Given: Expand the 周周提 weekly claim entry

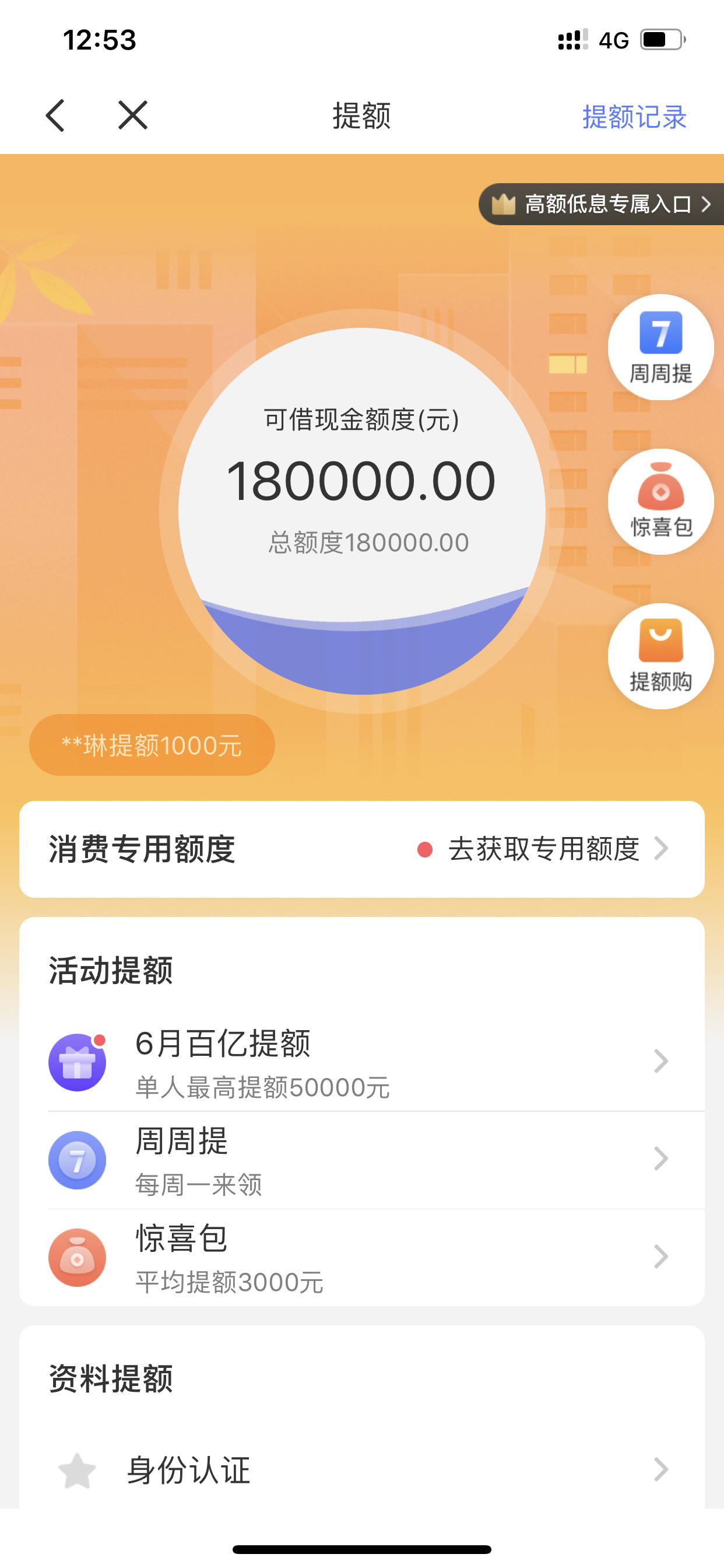Looking at the screenshot, I should (x=661, y=1160).
